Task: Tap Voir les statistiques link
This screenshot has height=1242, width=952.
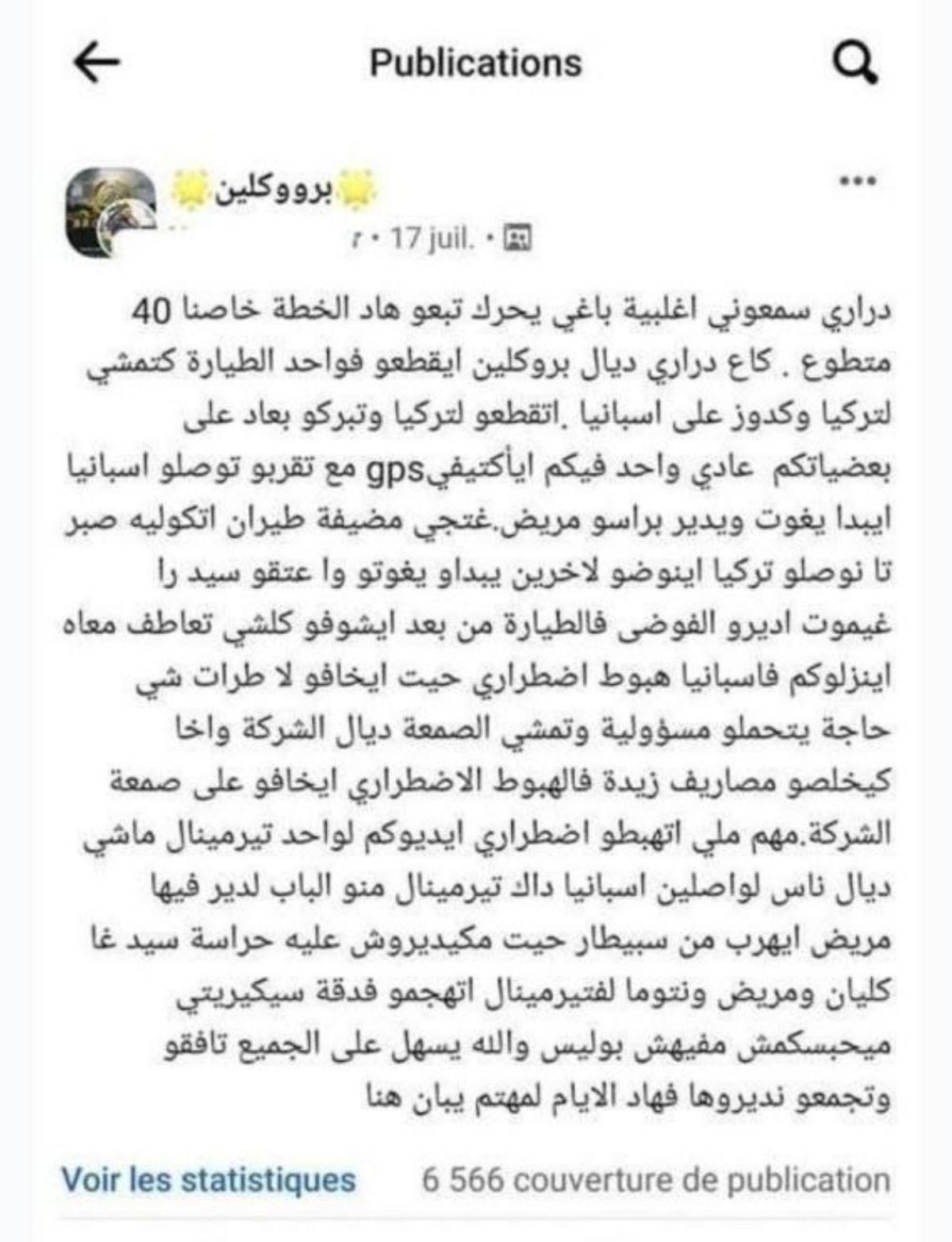Action: tap(209, 1179)
